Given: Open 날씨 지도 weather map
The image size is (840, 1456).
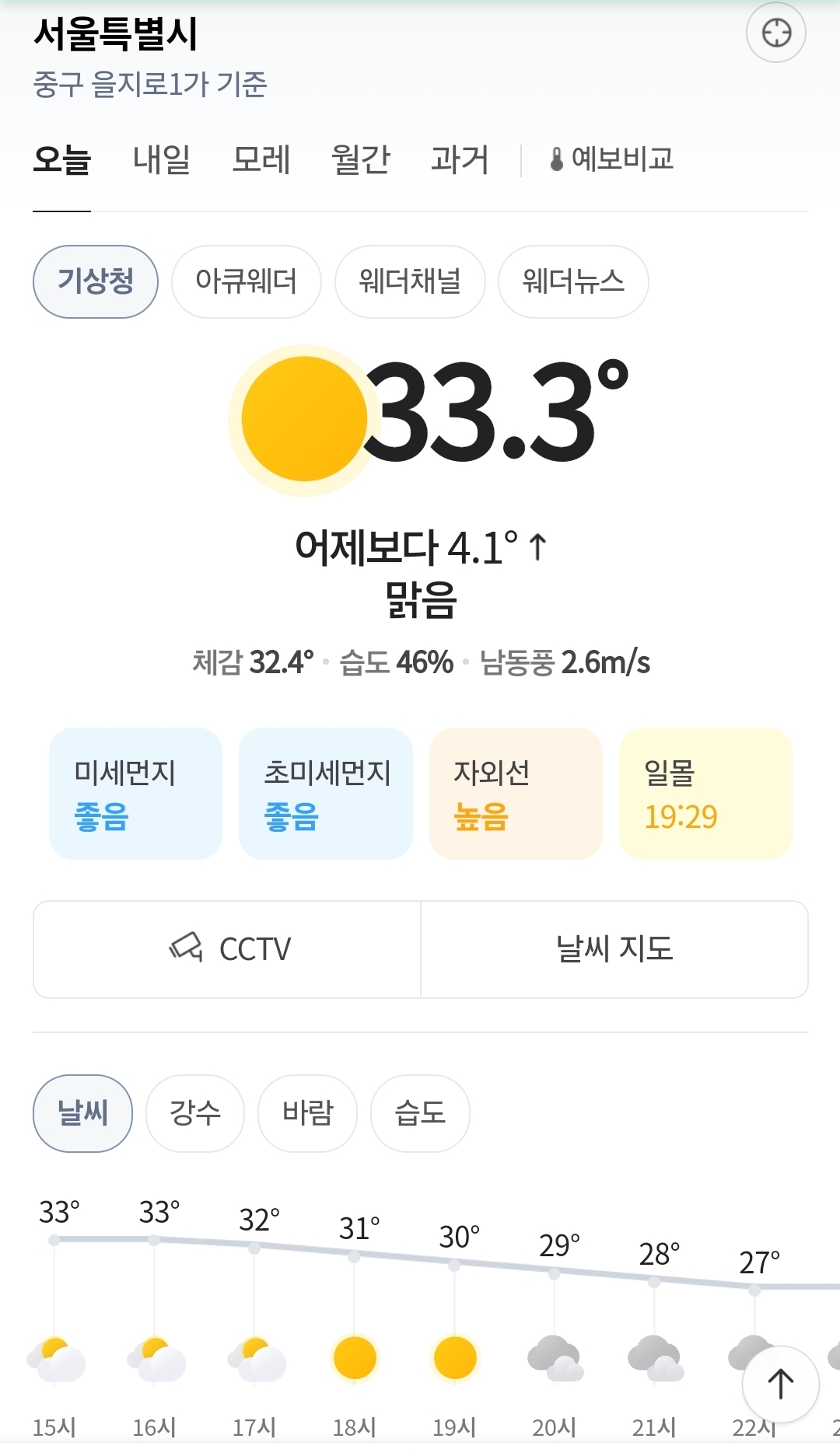Looking at the screenshot, I should pos(614,949).
